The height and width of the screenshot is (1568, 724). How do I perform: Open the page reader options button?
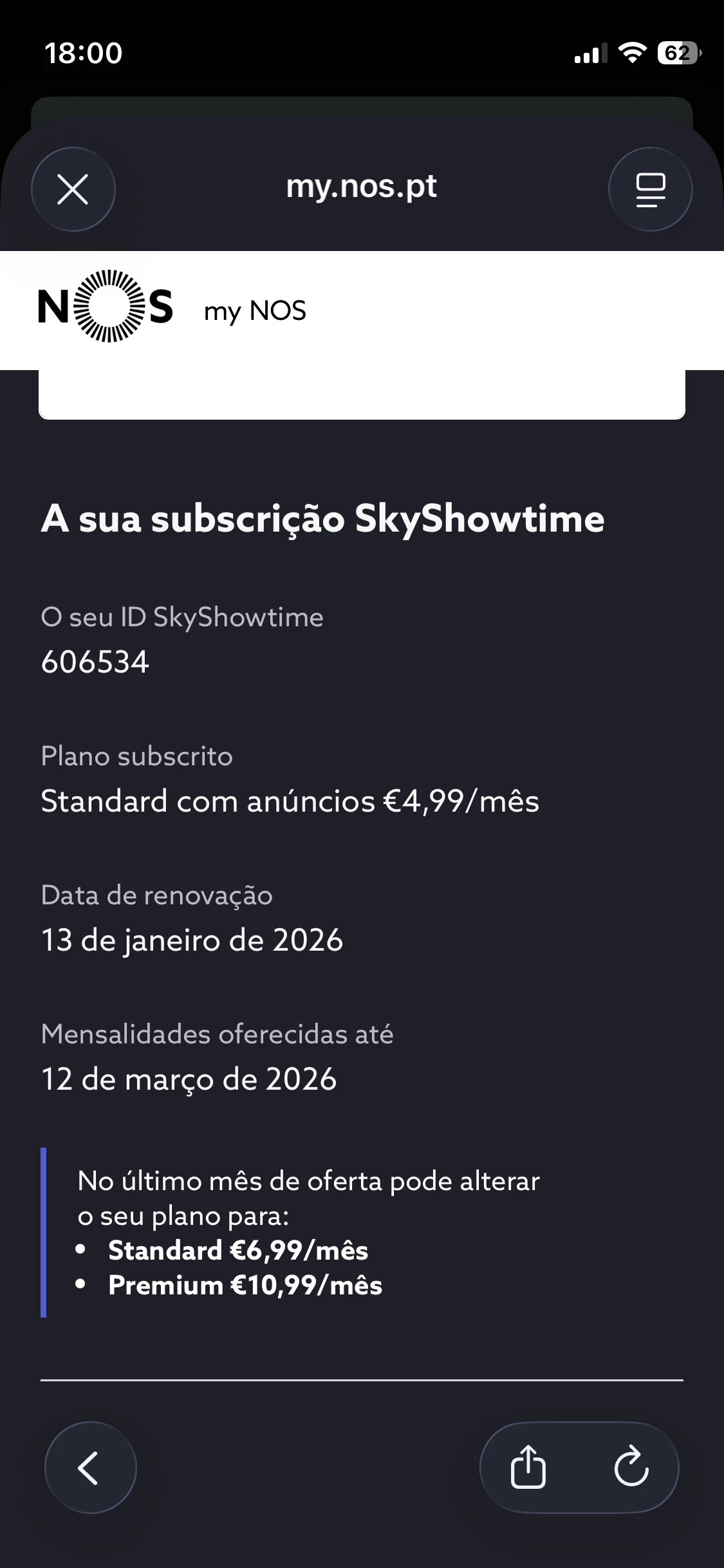click(x=650, y=190)
